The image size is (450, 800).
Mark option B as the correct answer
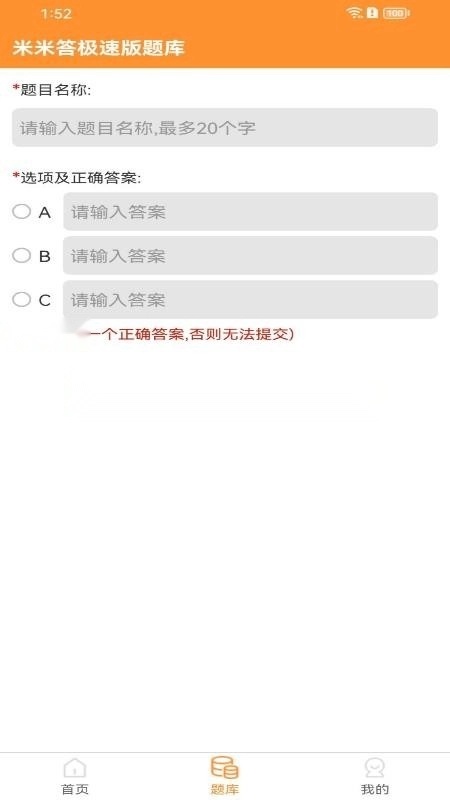point(21,256)
